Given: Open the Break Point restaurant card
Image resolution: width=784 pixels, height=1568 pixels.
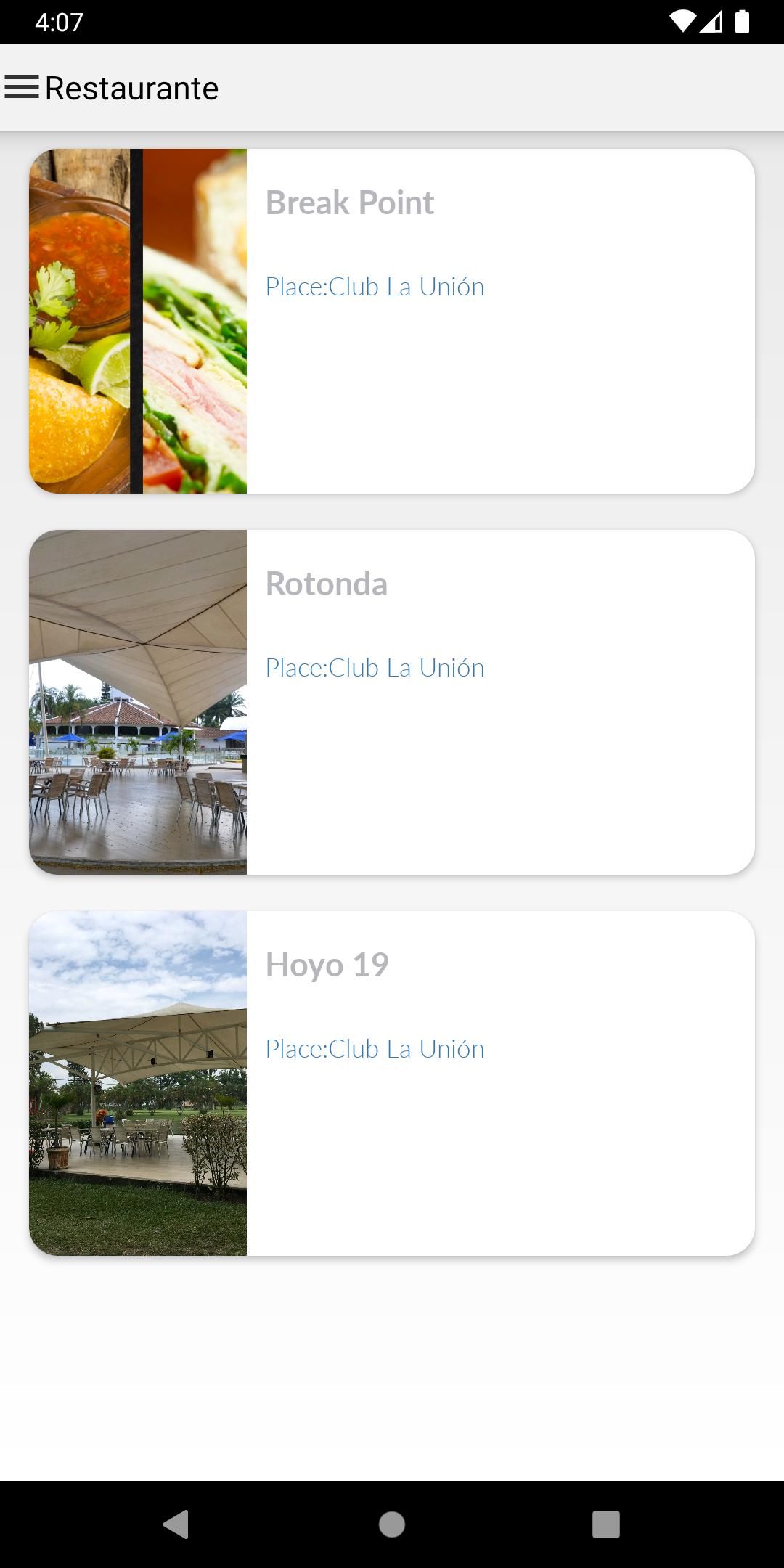Looking at the screenshot, I should click(392, 321).
